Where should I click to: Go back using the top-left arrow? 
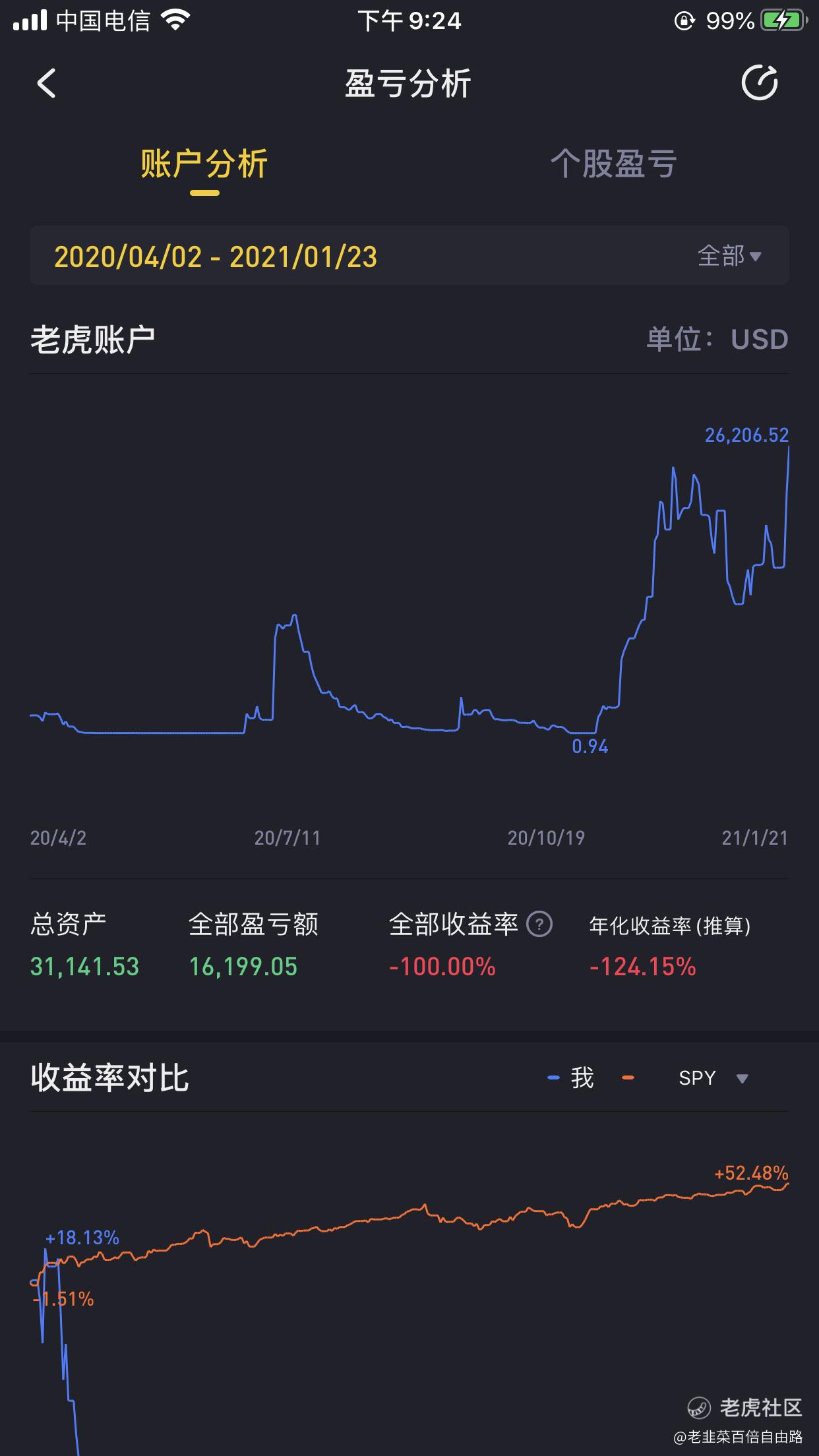point(46,84)
